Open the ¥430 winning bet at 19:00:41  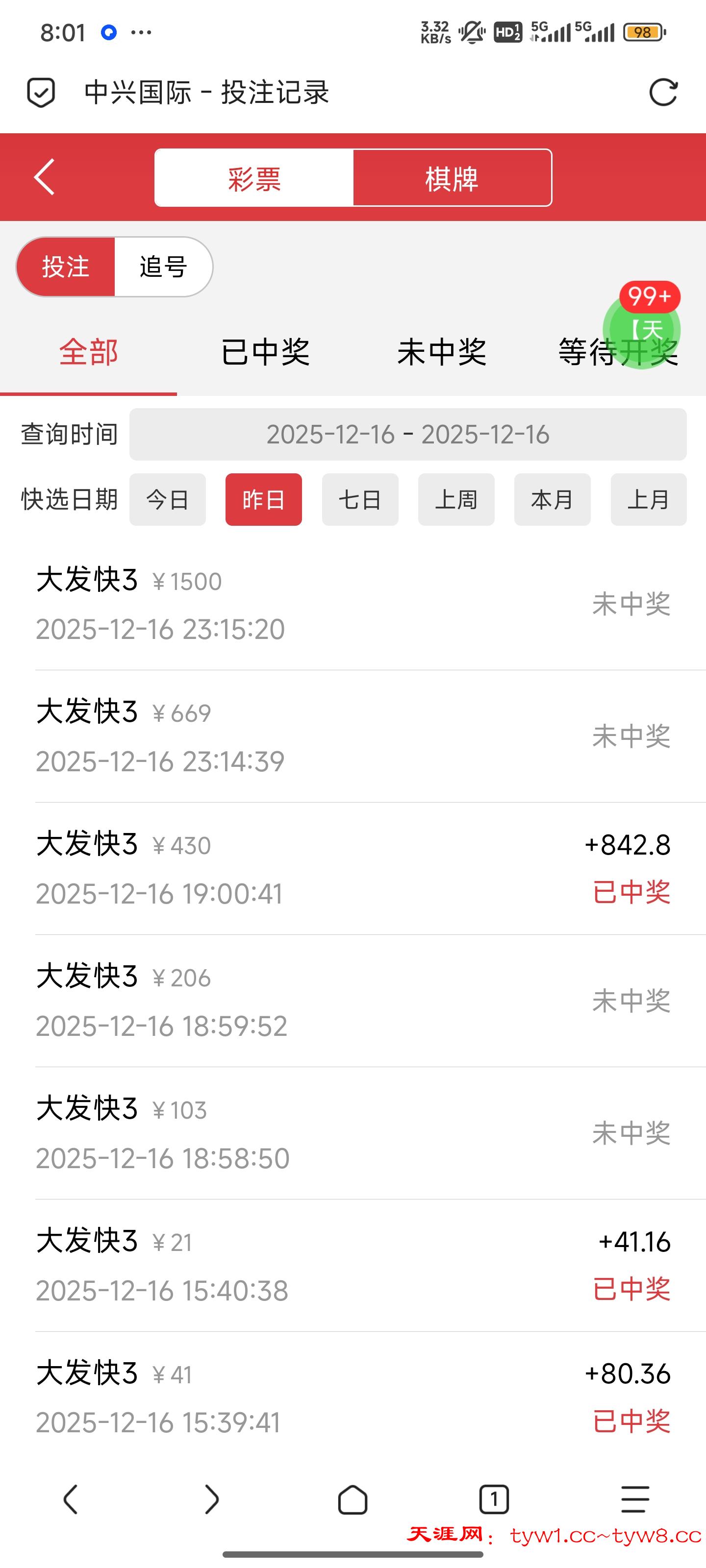pos(353,869)
